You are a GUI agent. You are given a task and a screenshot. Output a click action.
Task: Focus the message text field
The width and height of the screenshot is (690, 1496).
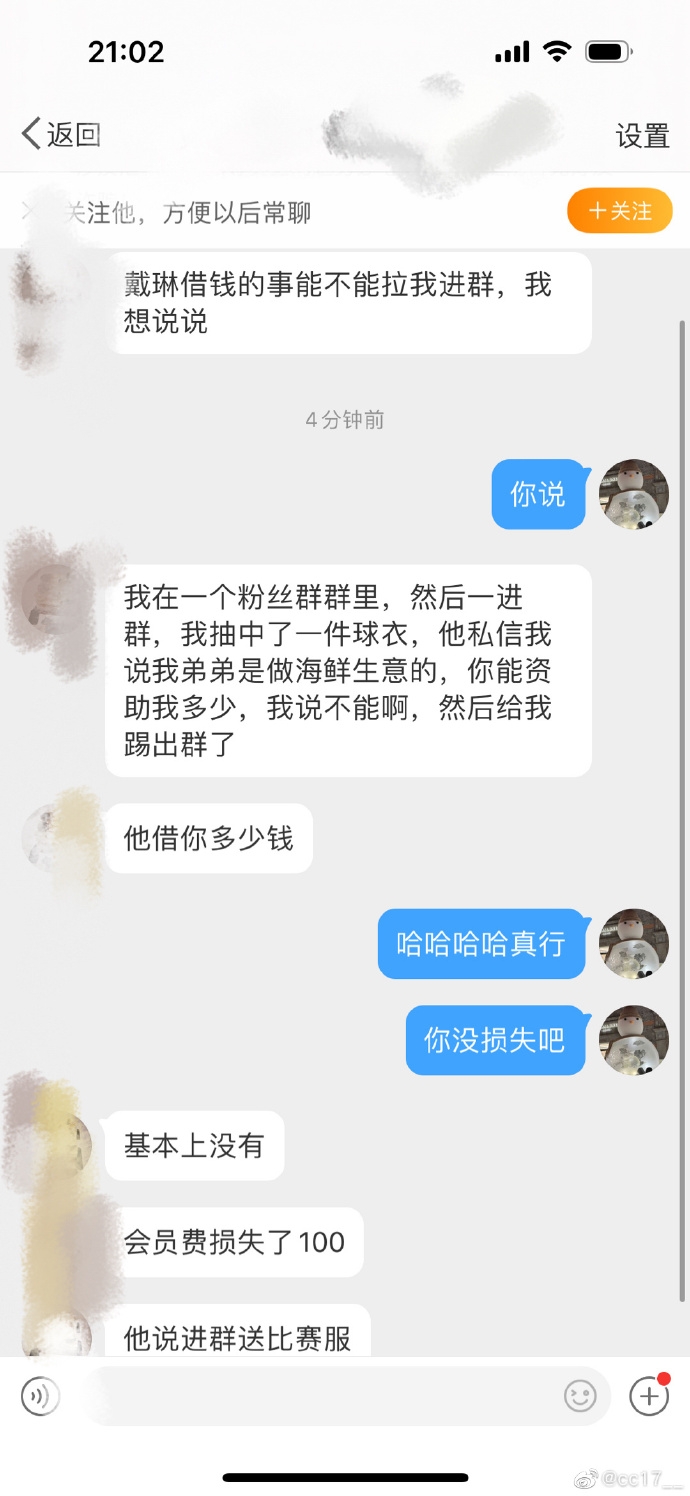pyautogui.click(x=320, y=1396)
